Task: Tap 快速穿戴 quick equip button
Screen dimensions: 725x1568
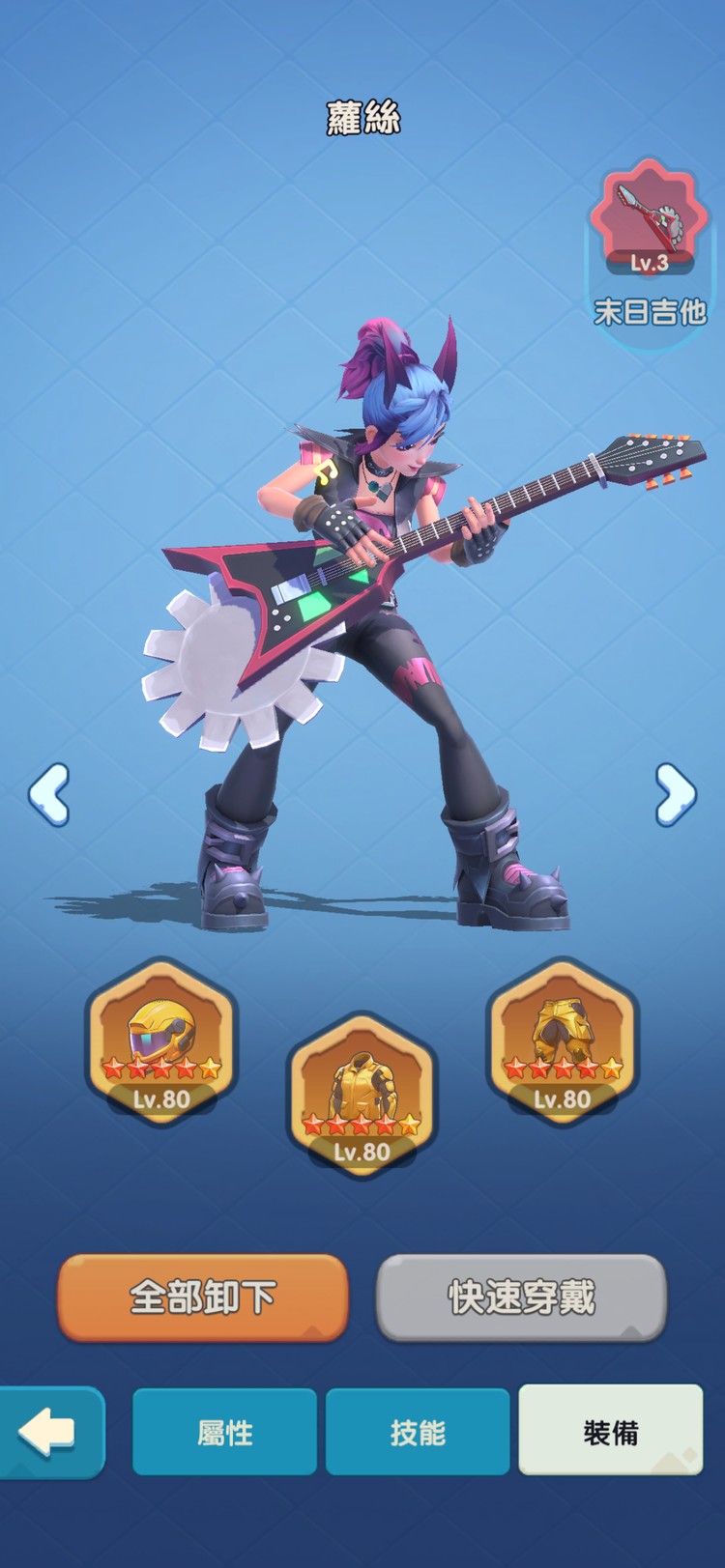Action: (x=521, y=1297)
